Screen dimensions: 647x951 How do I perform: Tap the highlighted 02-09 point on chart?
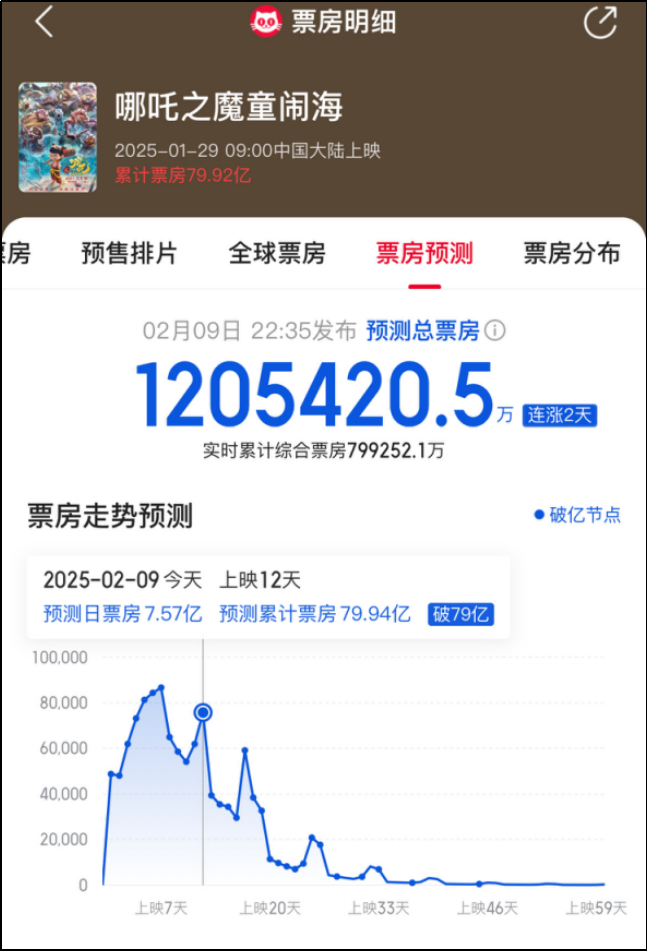203,712
